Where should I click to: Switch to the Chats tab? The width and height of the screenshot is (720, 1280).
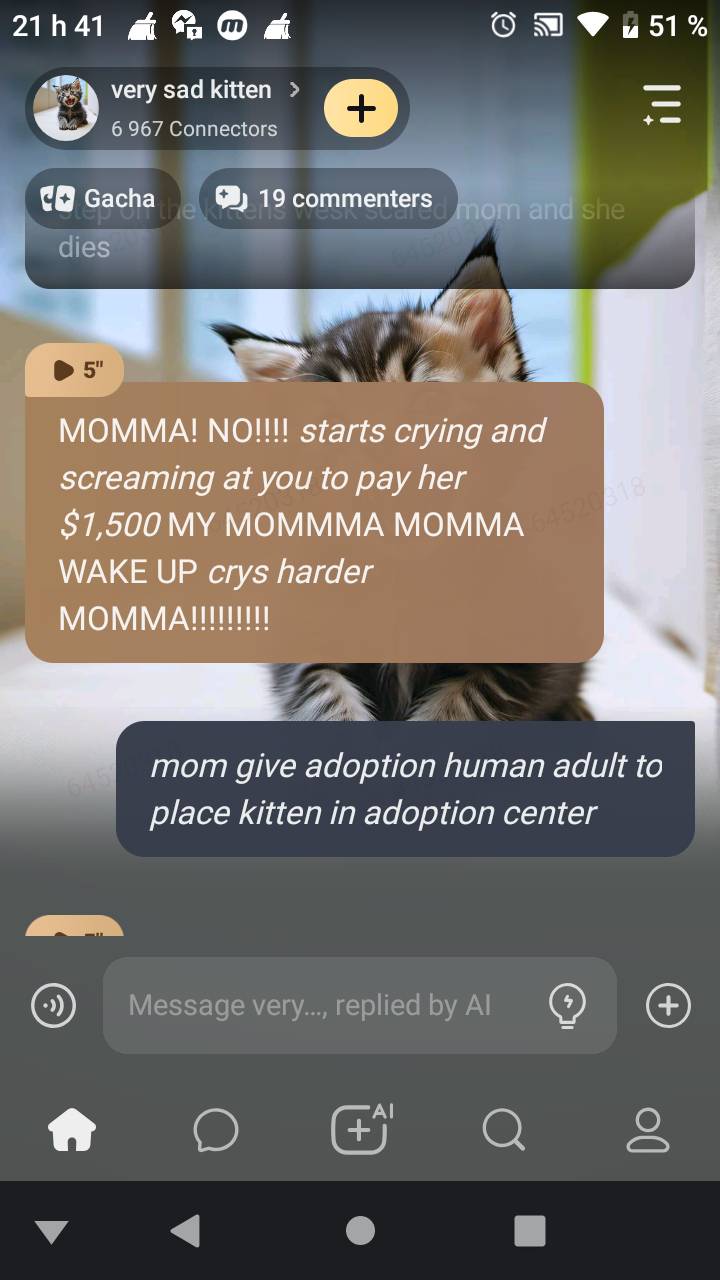(x=216, y=1131)
